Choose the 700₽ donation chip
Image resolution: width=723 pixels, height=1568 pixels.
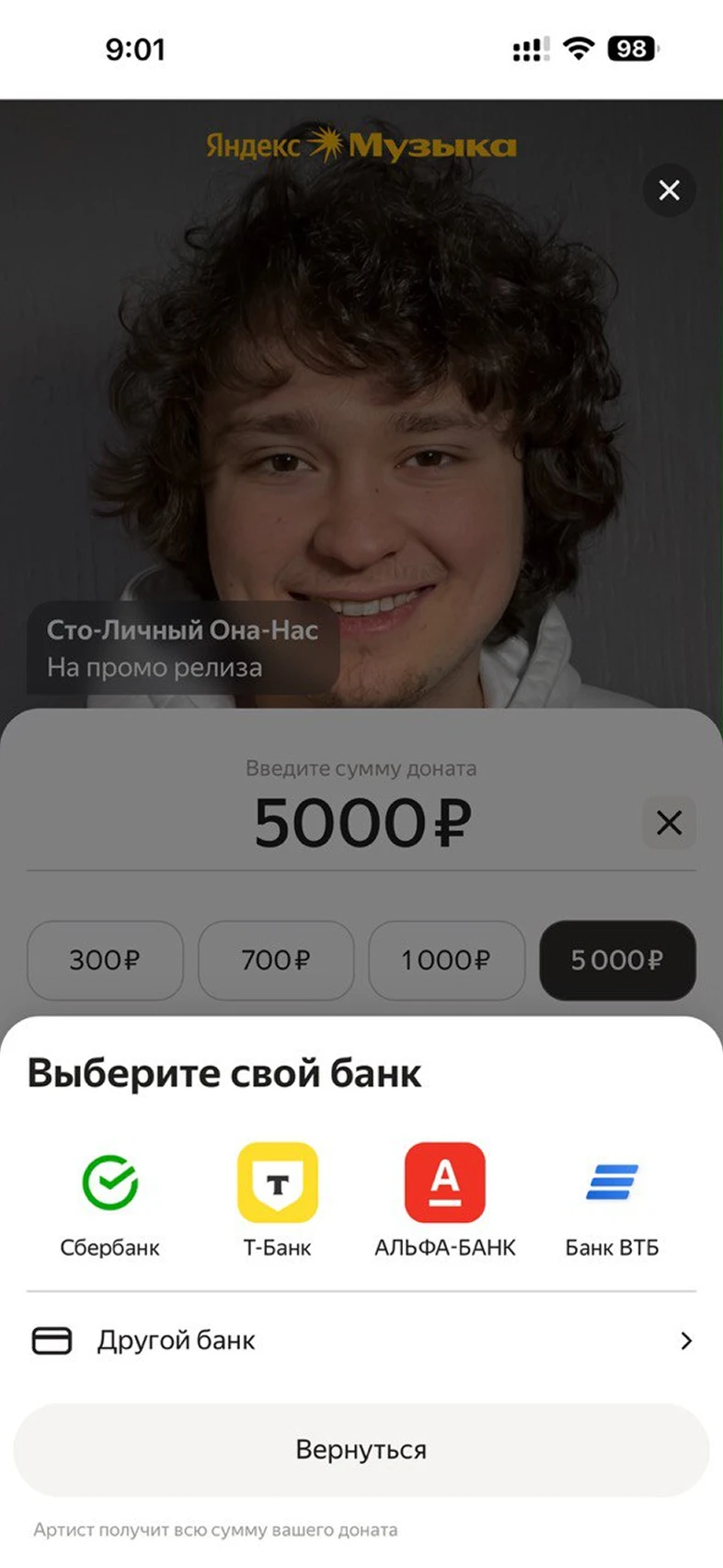(276, 960)
